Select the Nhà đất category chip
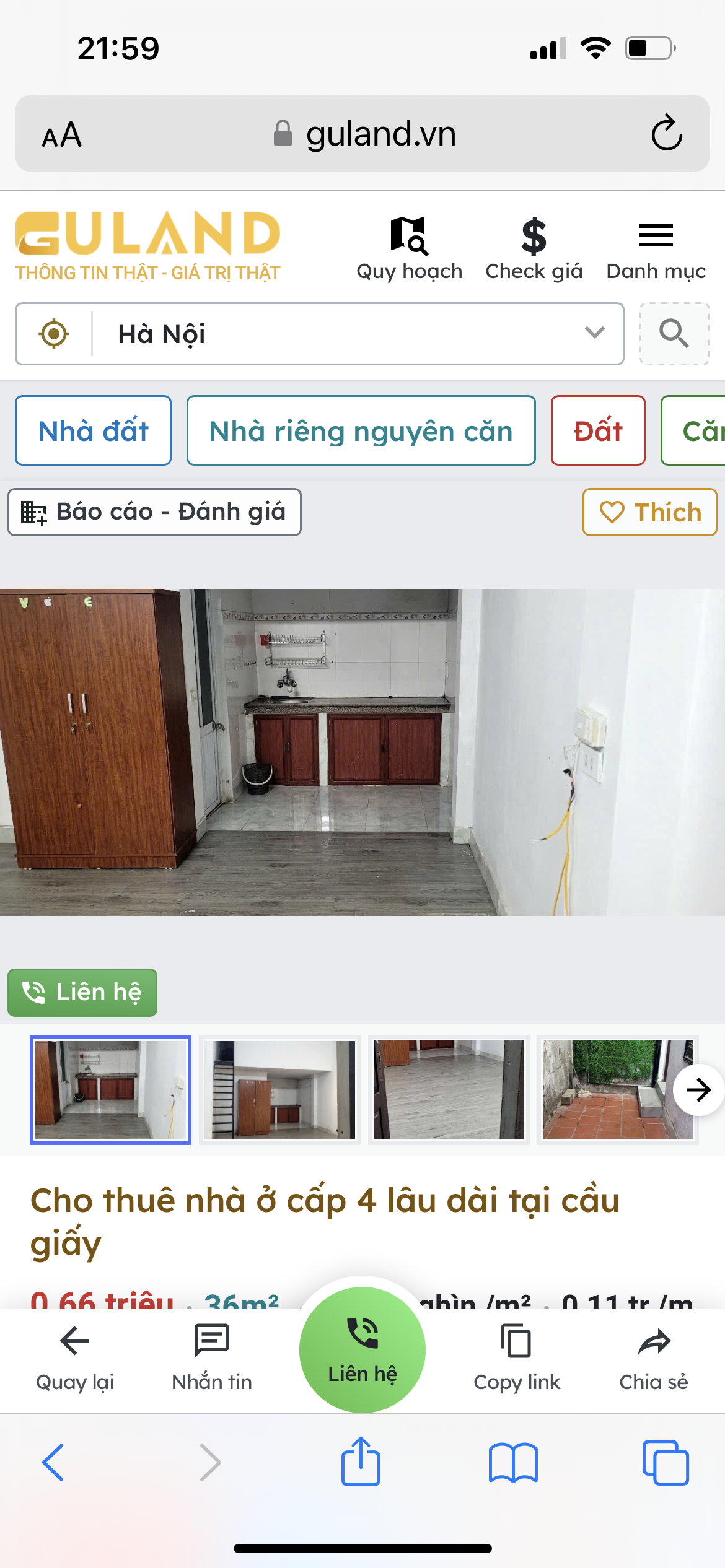This screenshot has height=1568, width=725. click(94, 430)
